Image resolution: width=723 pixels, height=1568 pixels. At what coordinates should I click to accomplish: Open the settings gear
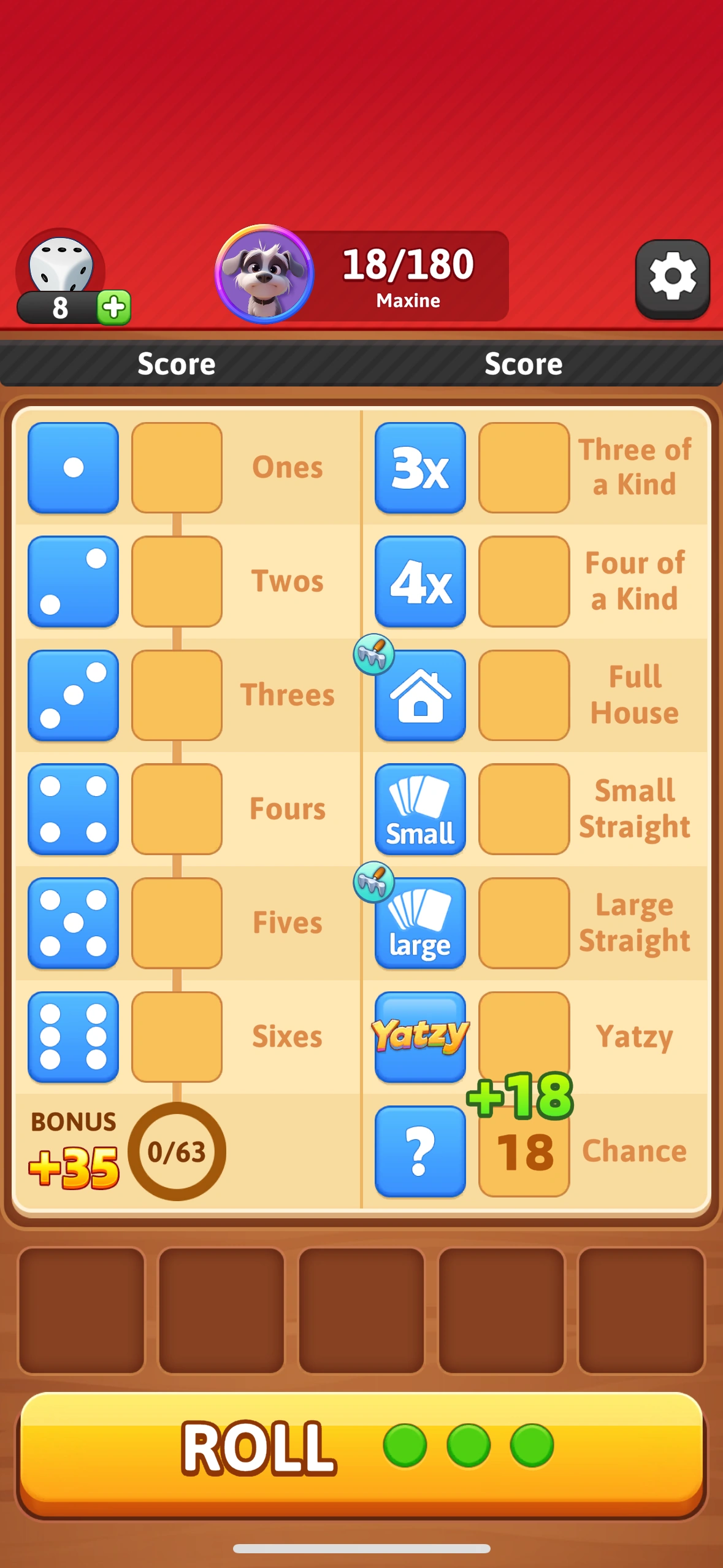click(672, 277)
